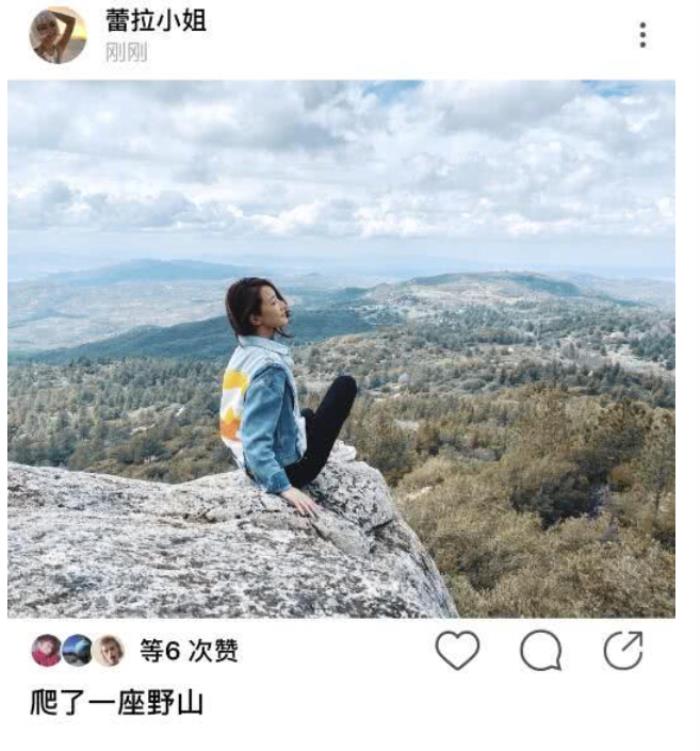Open 蕾拉小姐's profile picture

coord(57,35)
